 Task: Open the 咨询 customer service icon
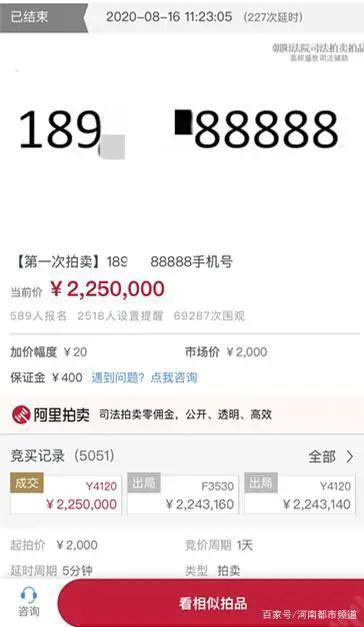tap(29, 602)
